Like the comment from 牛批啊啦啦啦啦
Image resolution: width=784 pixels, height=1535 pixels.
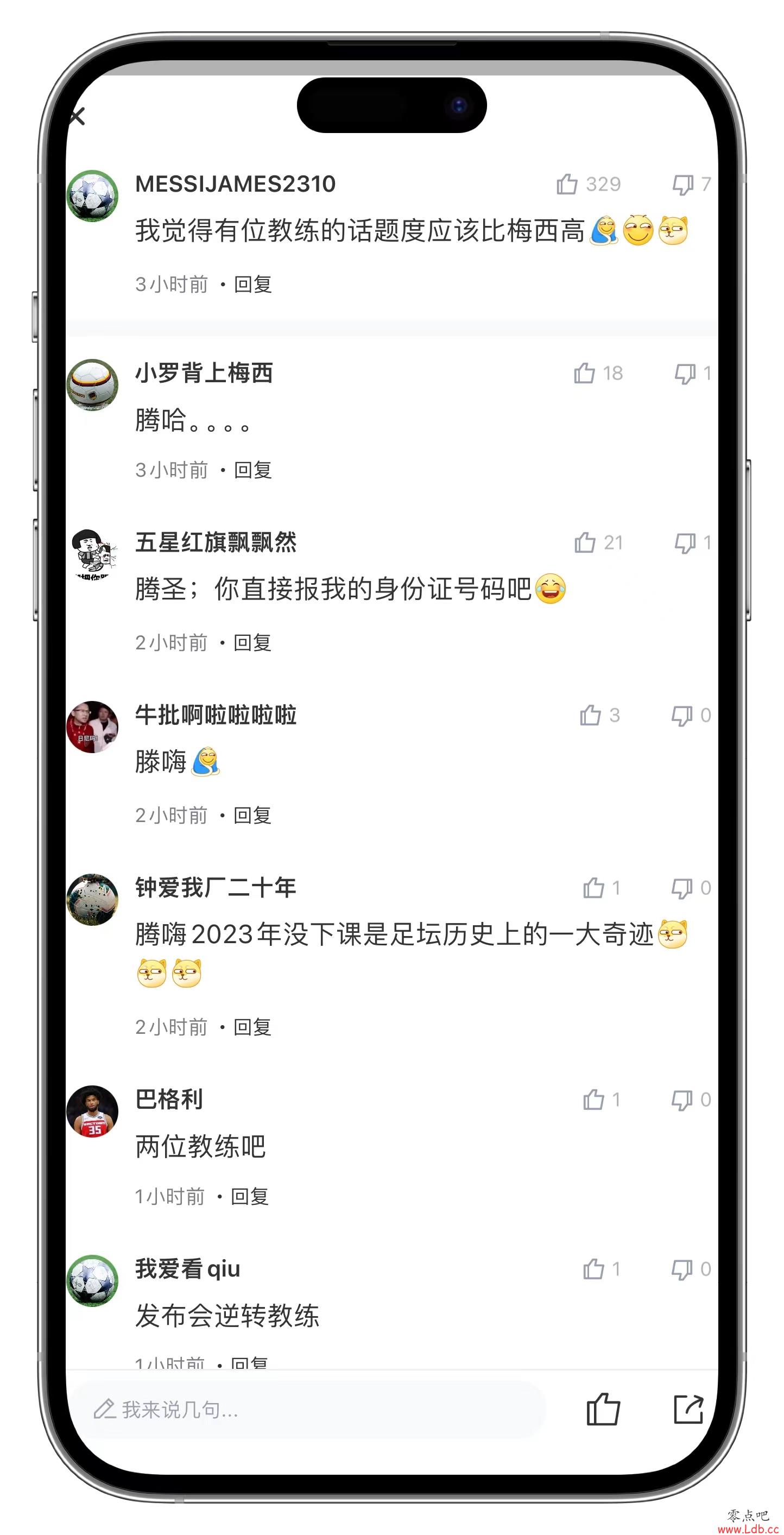pyautogui.click(x=590, y=715)
